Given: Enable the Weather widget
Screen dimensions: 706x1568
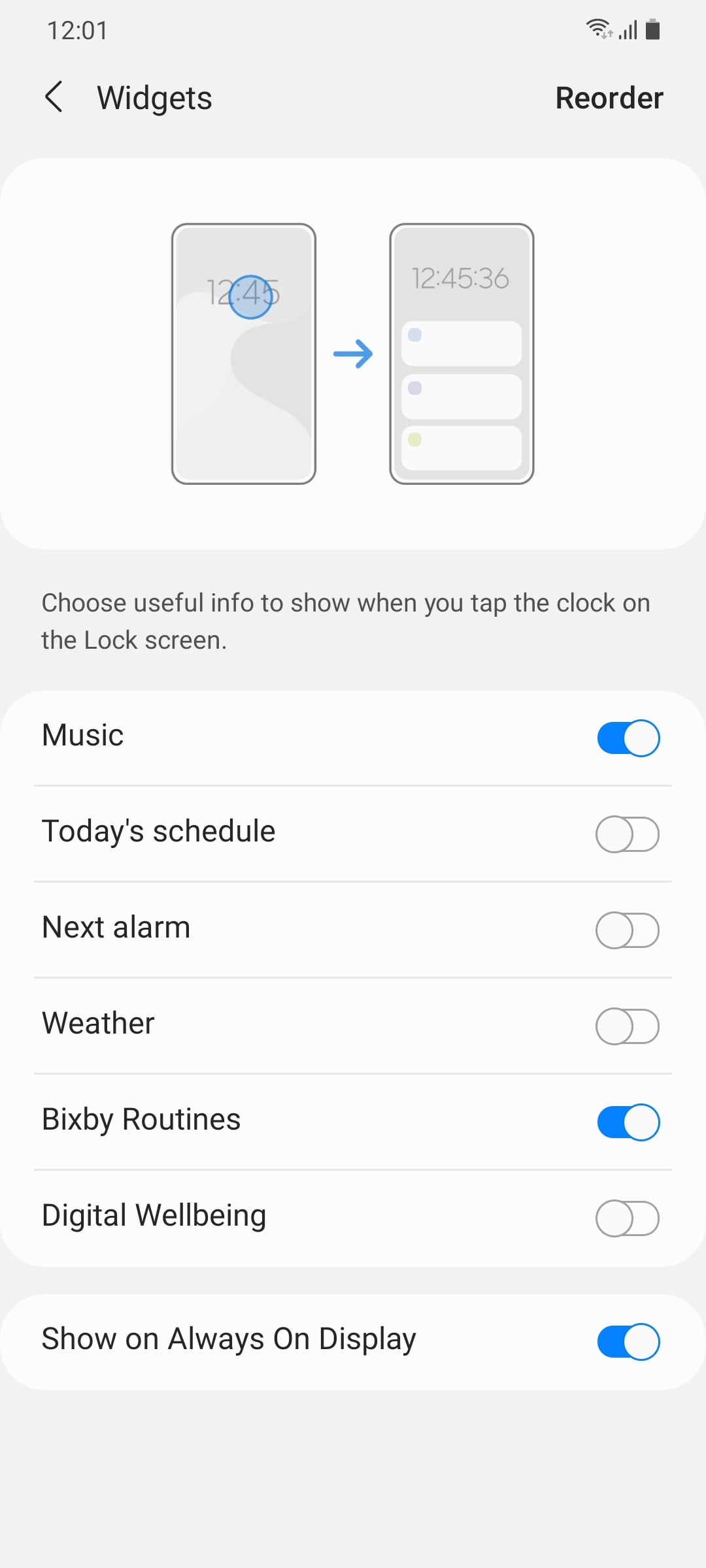Looking at the screenshot, I should (x=628, y=1026).
